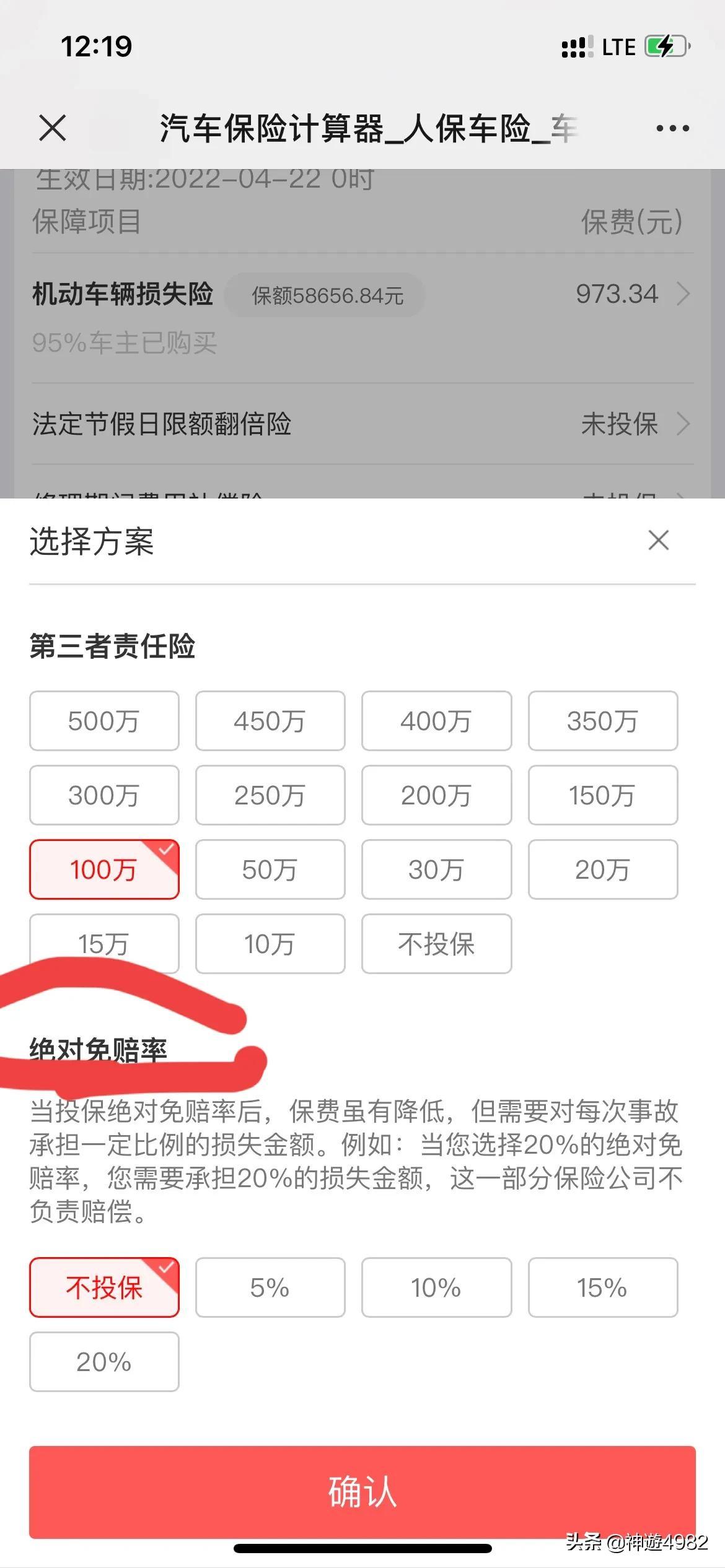Screen dimensions: 725x1568
Task: Select 50万 third-party coverage
Action: tap(270, 869)
